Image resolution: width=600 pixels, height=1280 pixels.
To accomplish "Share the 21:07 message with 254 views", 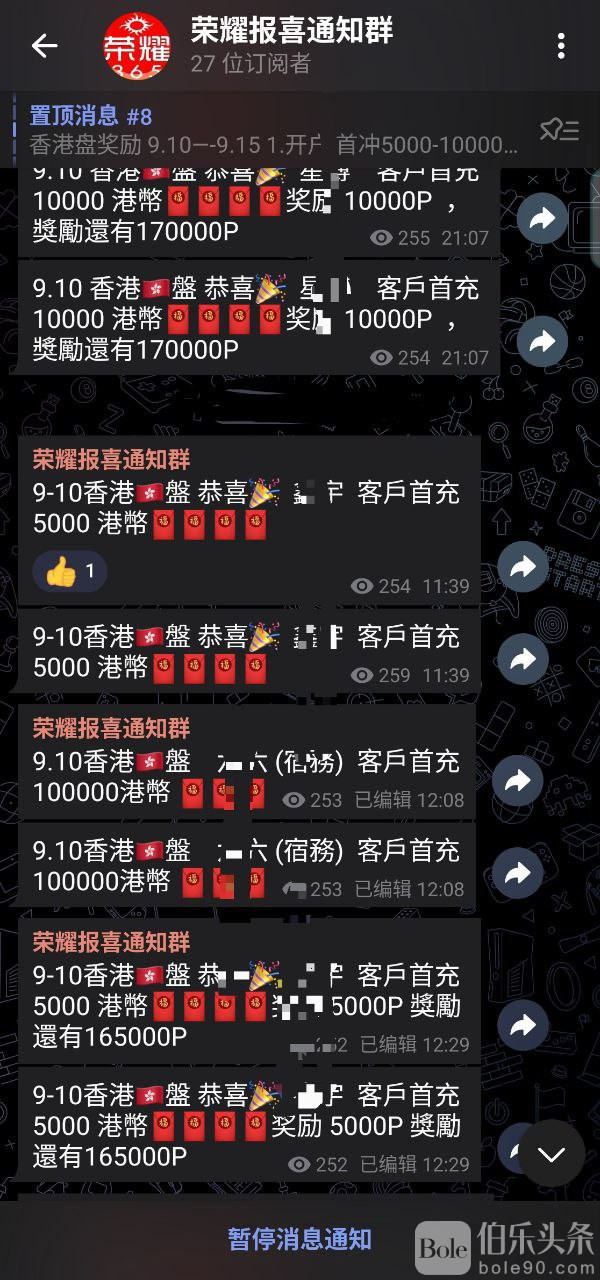I will 543,341.
